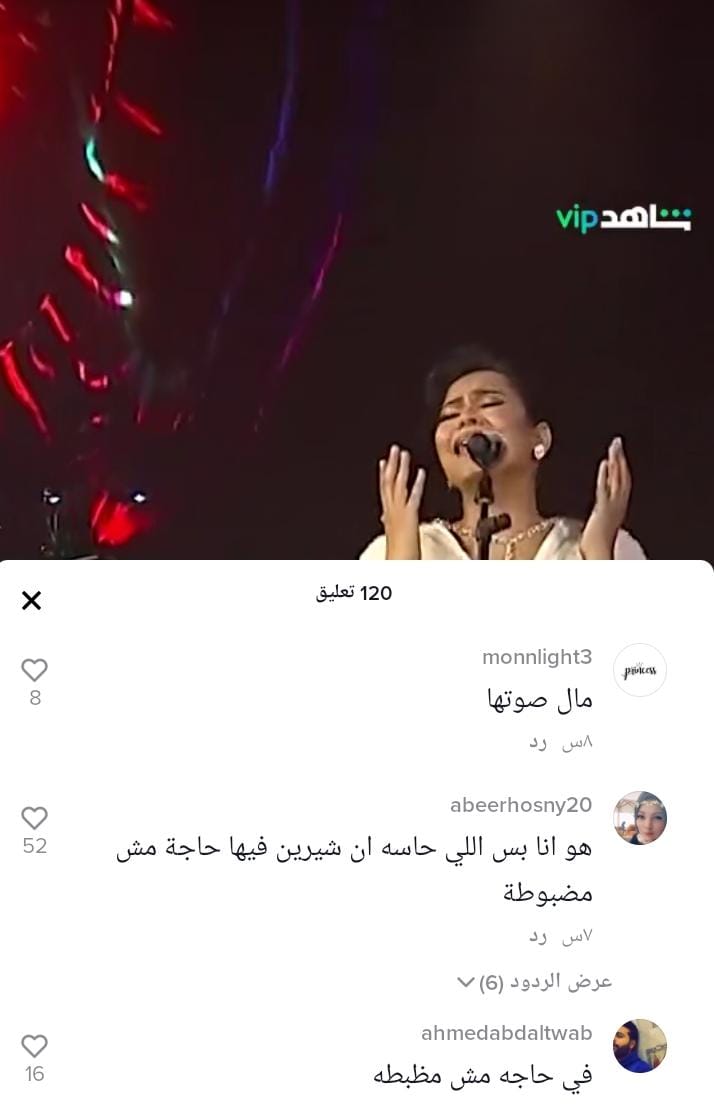Reply to abeerhosny20's comment

538,936
